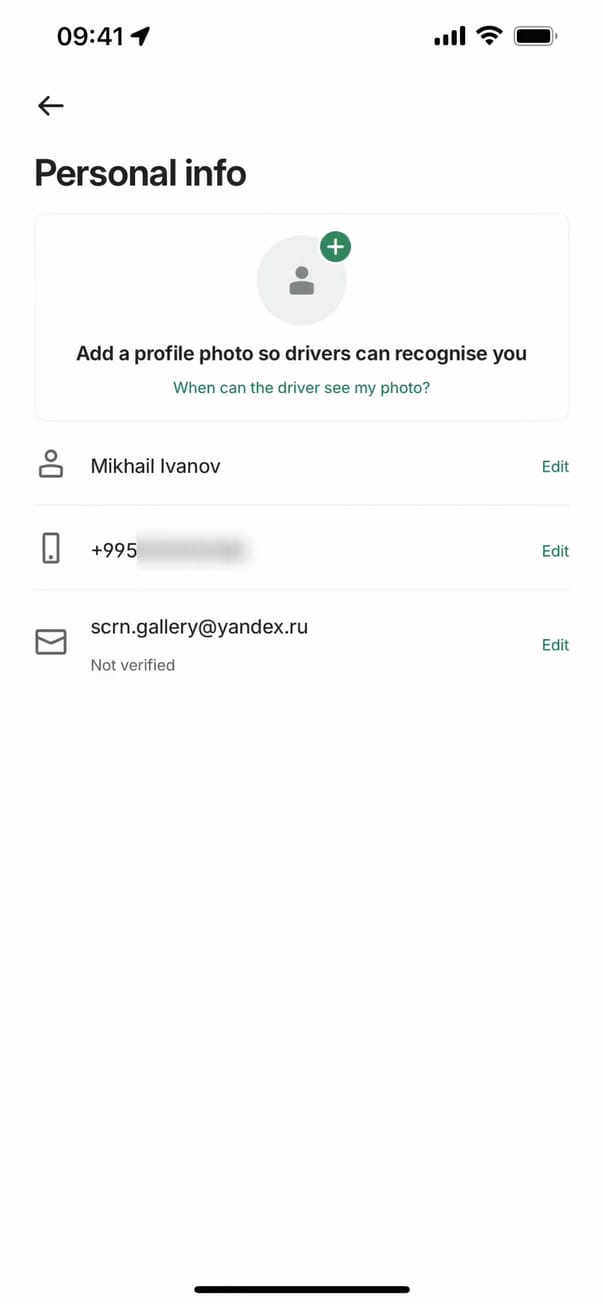Viewport: 603px width, 1304px height.
Task: Add a profile photo via plus icon
Action: 335,246
